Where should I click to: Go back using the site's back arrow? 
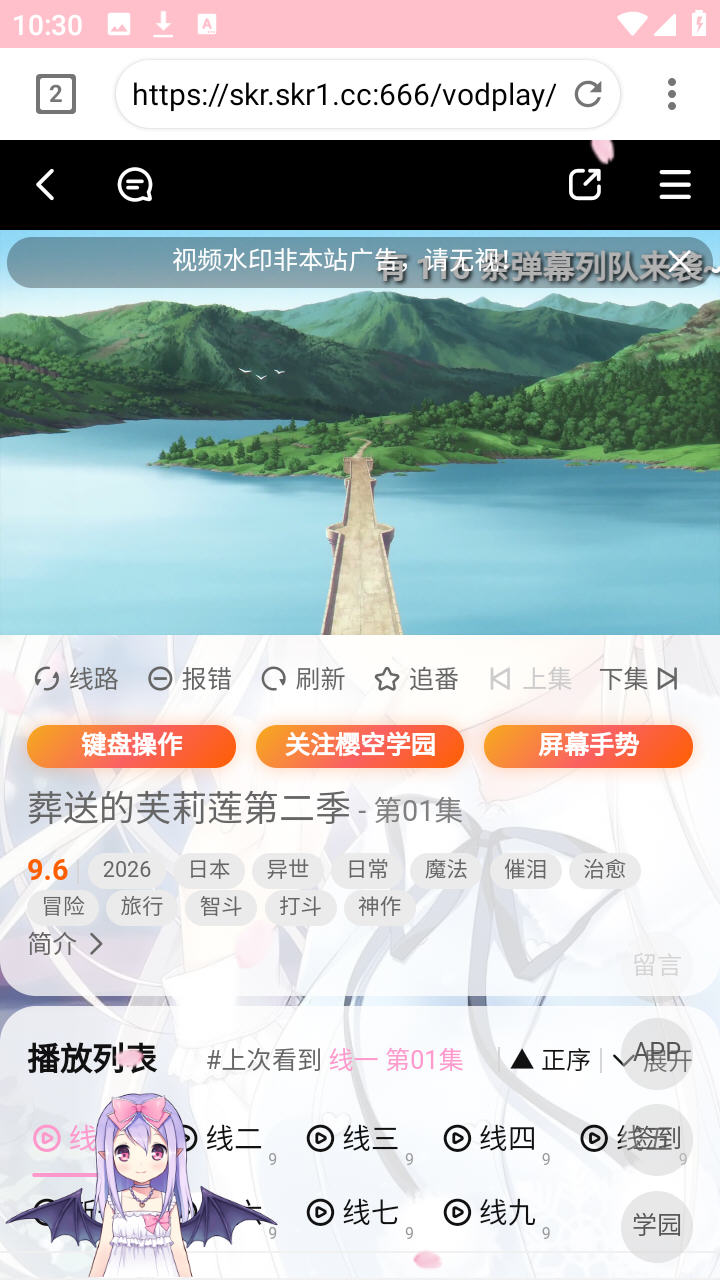(45, 185)
